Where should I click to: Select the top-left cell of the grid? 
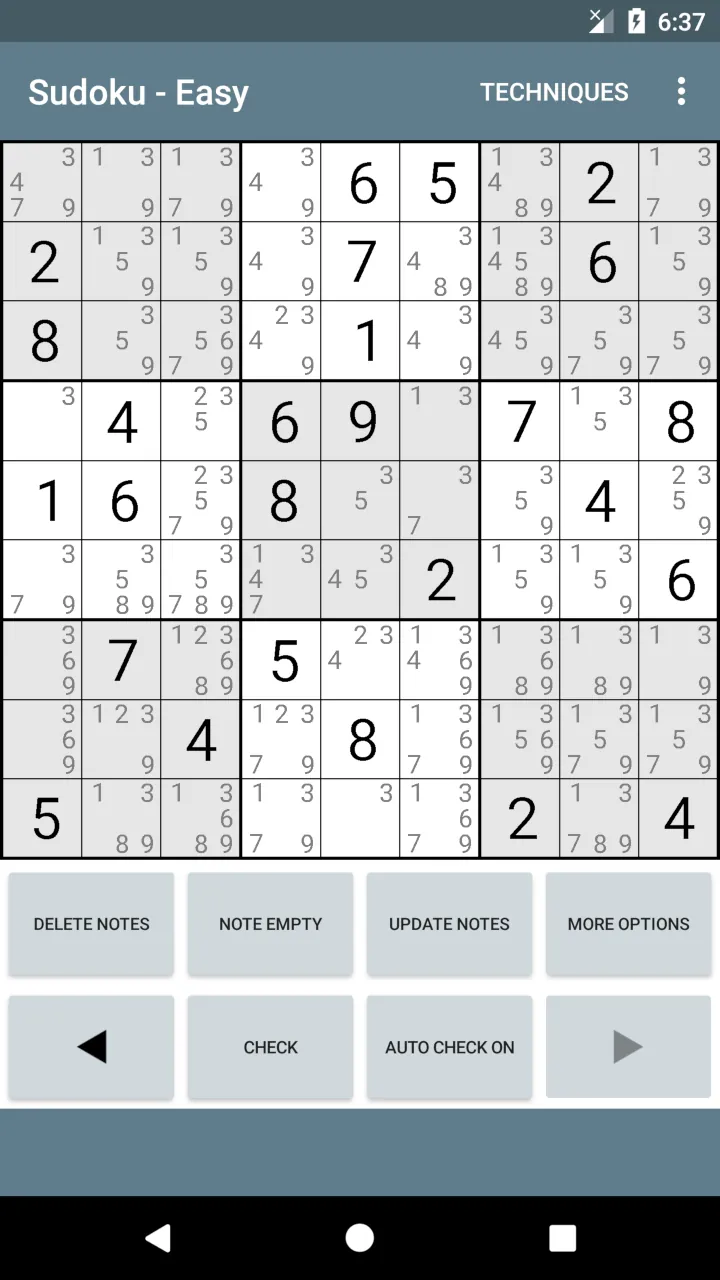tap(42, 182)
